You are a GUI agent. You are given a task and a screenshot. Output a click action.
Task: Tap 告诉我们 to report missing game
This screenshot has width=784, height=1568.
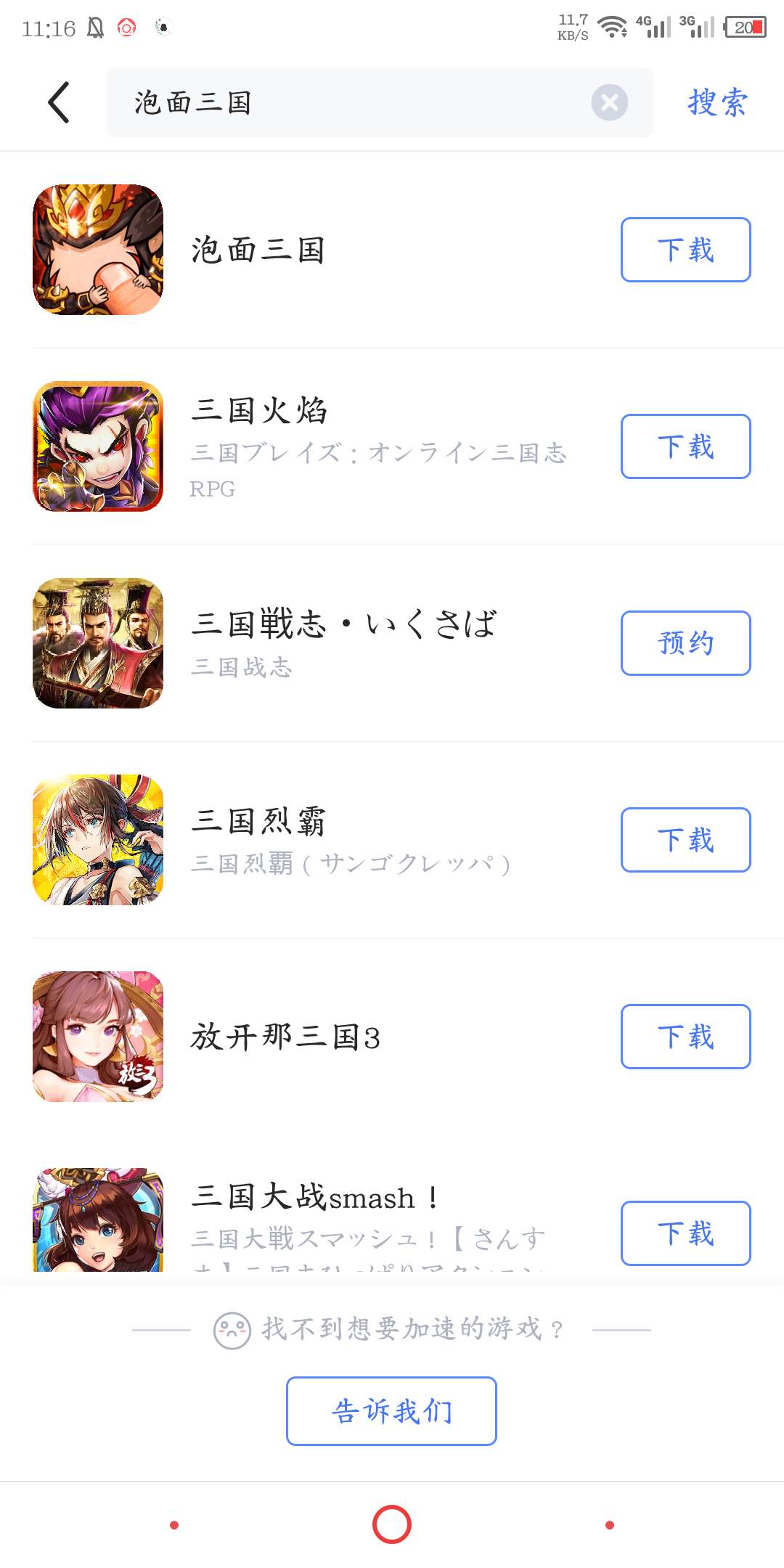tap(391, 1410)
